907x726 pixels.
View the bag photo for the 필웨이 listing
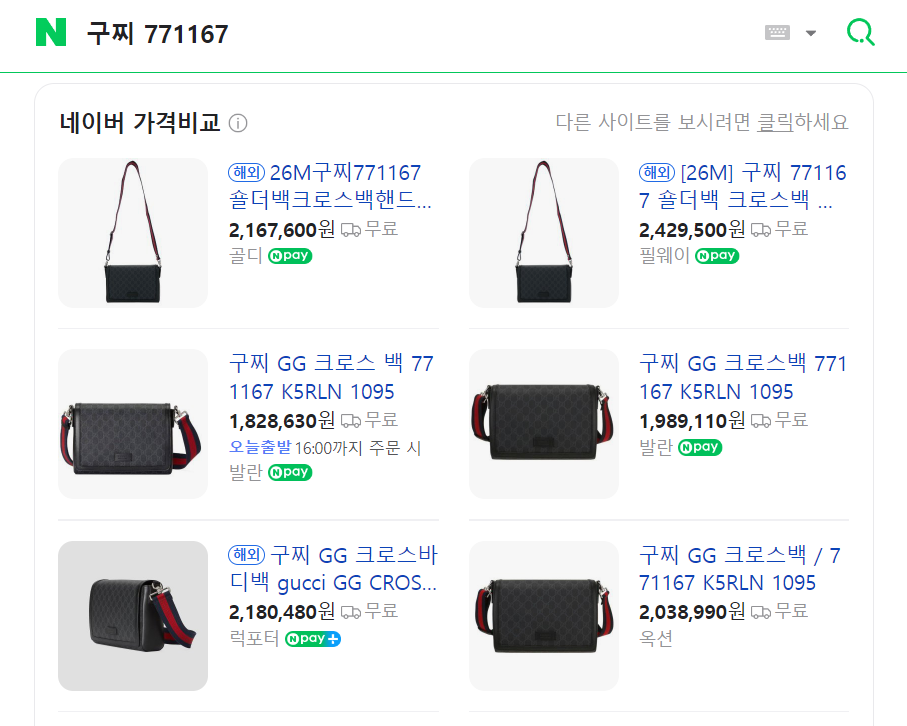(544, 233)
